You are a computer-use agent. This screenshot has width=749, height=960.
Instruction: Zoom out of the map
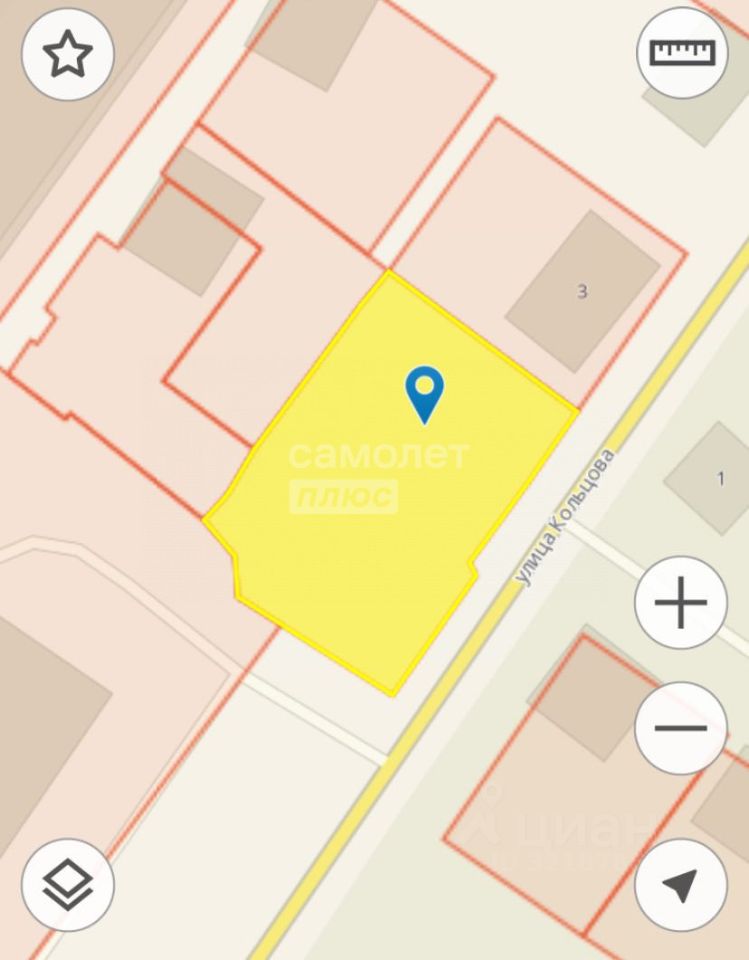click(x=681, y=727)
